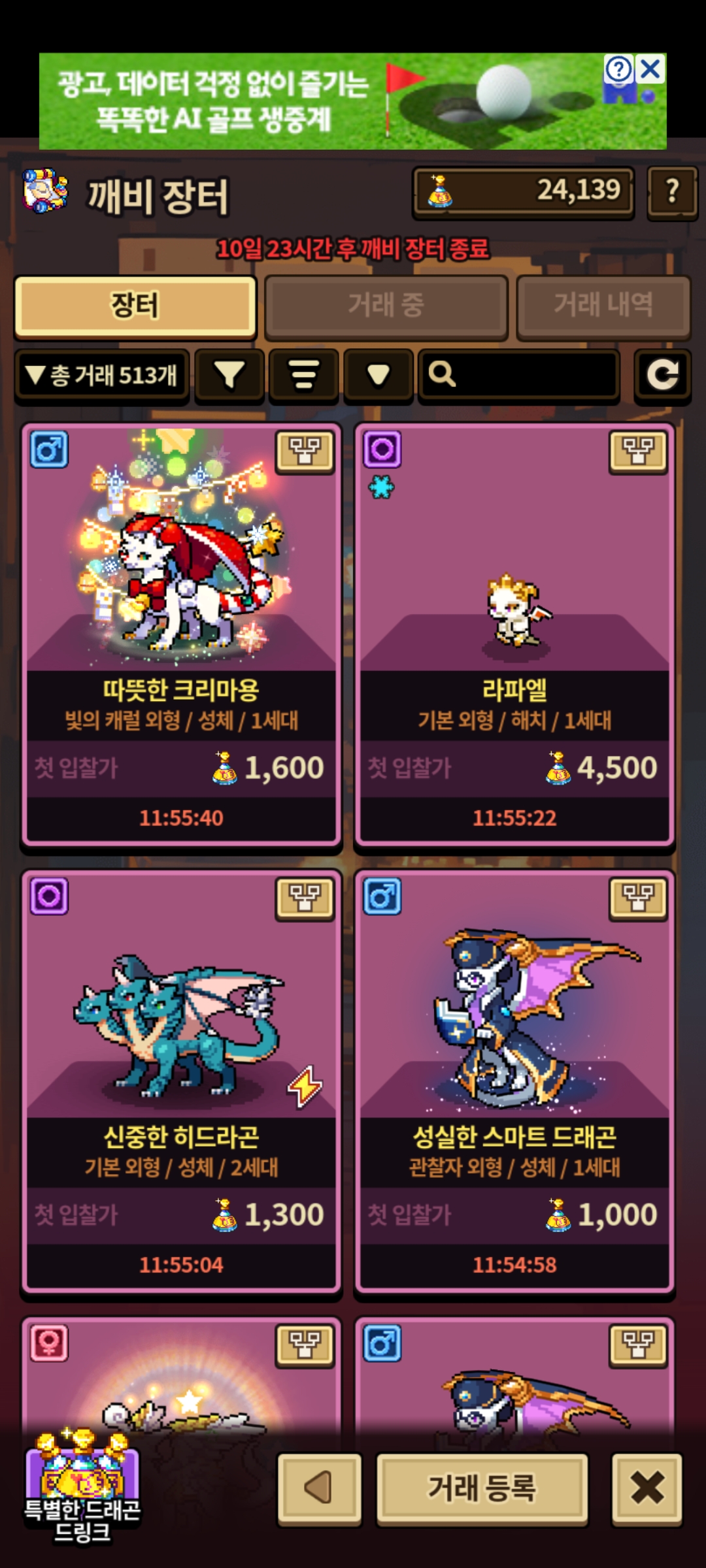
Task: Expand the 총 거래 513개 dropdown
Action: point(102,375)
